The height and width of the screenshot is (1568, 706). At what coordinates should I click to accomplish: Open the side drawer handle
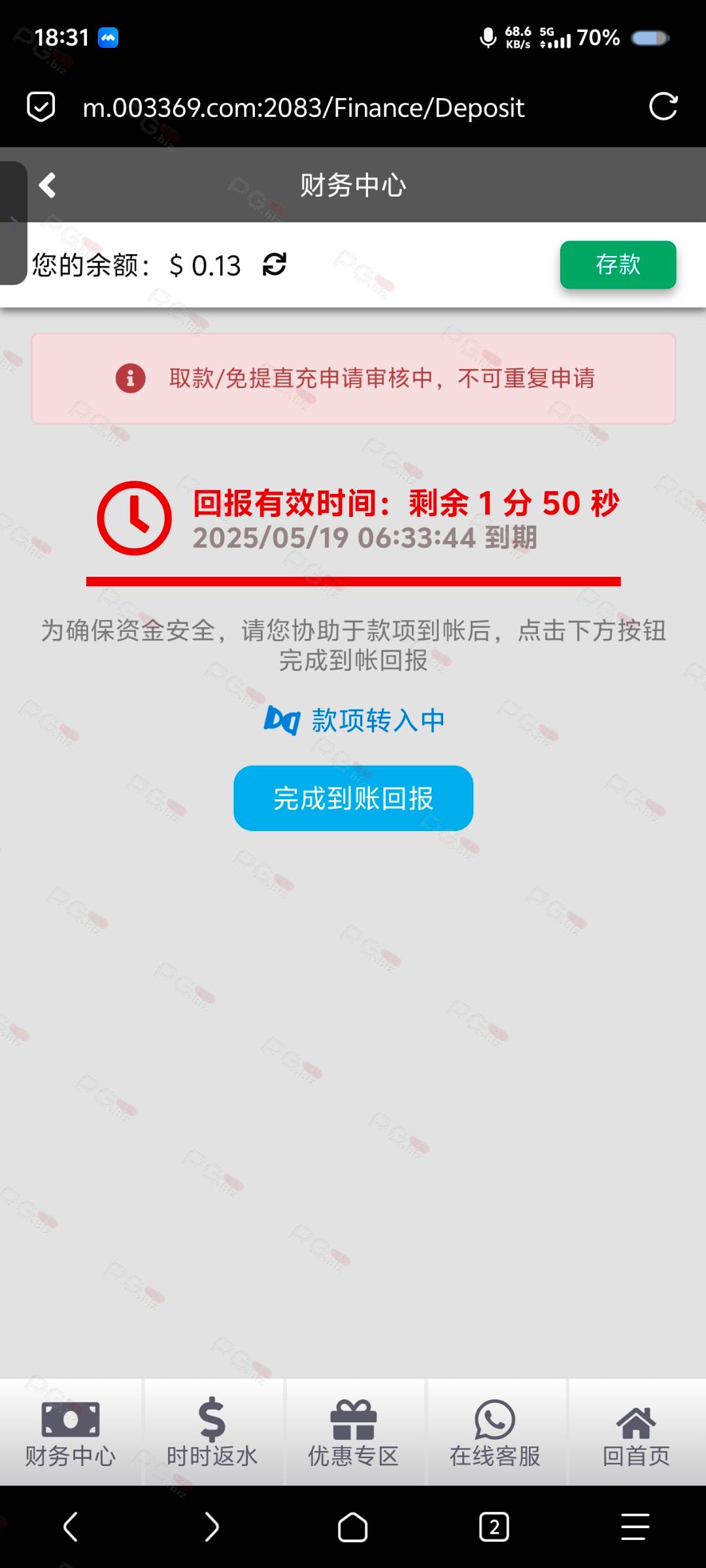pyautogui.click(x=13, y=223)
